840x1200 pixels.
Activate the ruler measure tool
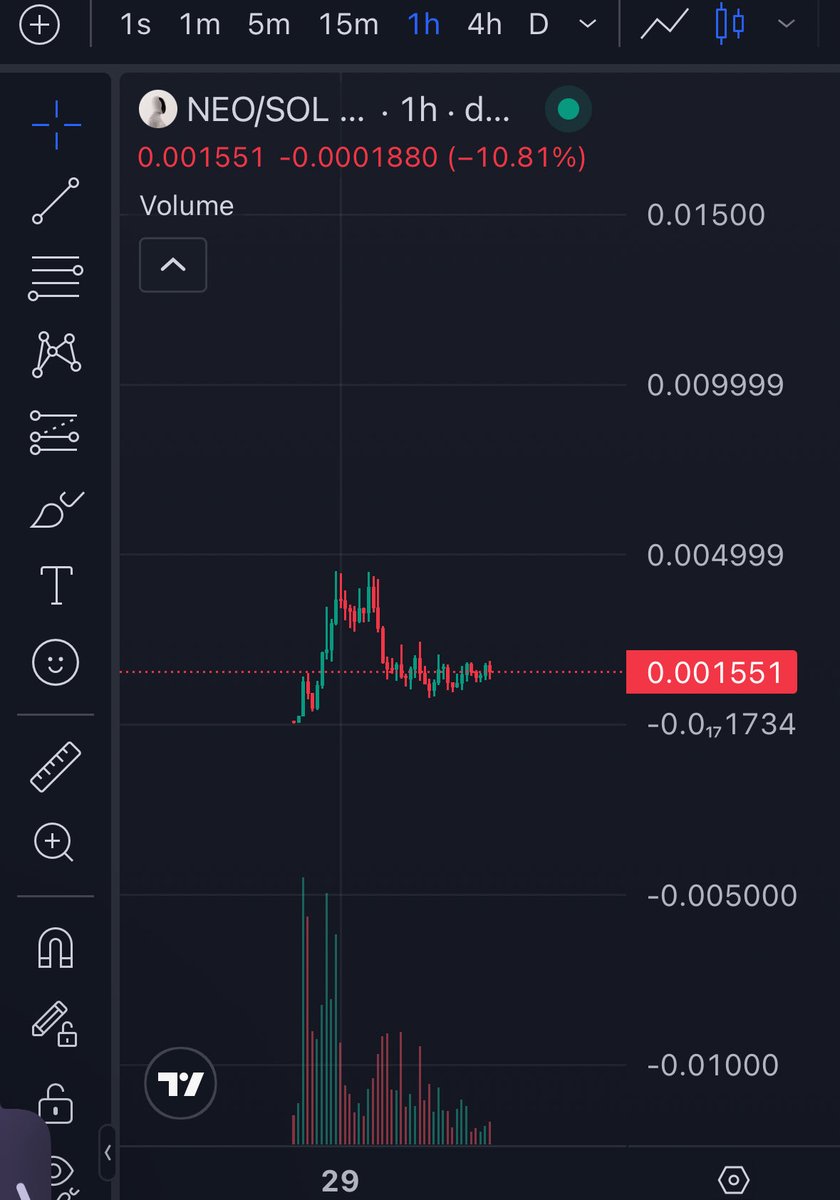[x=56, y=767]
